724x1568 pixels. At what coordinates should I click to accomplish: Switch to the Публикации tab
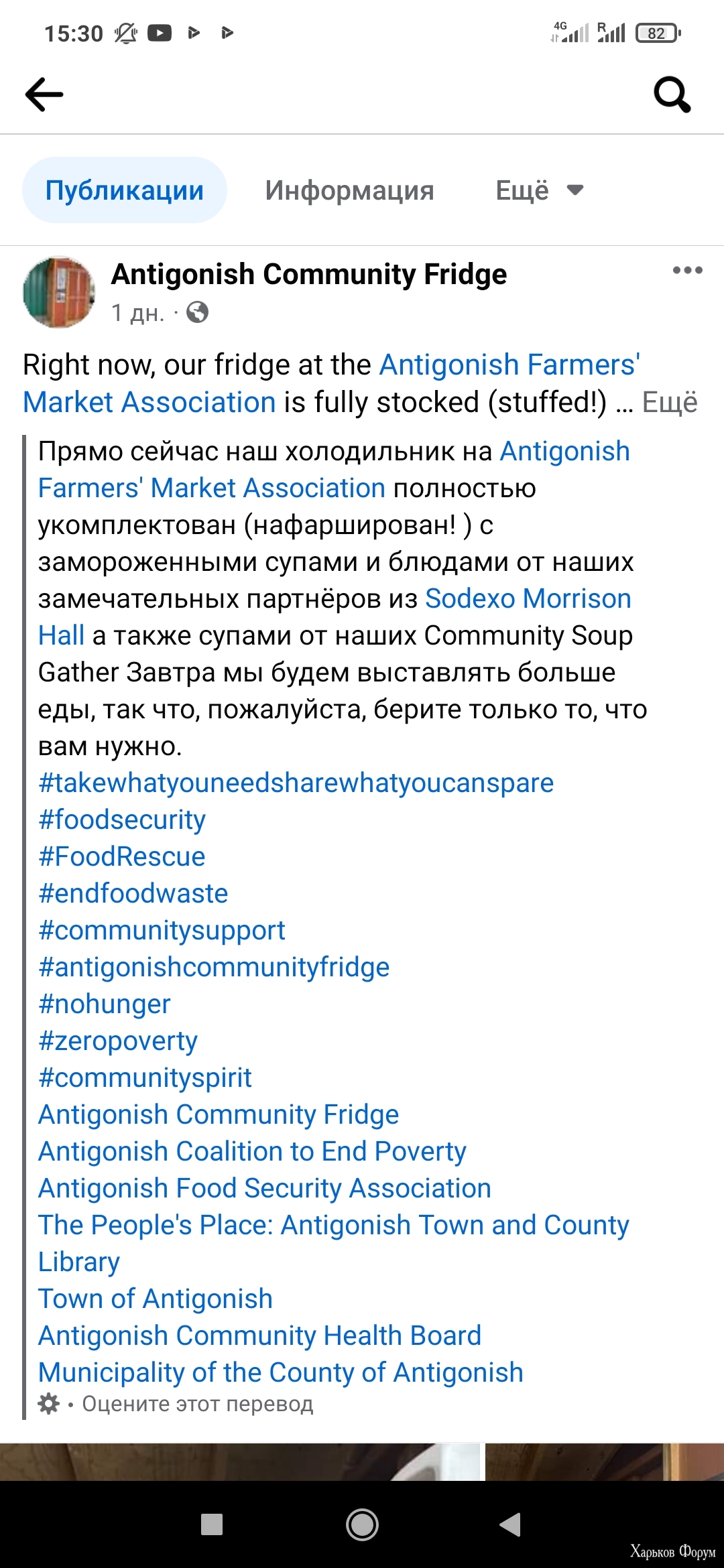point(125,190)
